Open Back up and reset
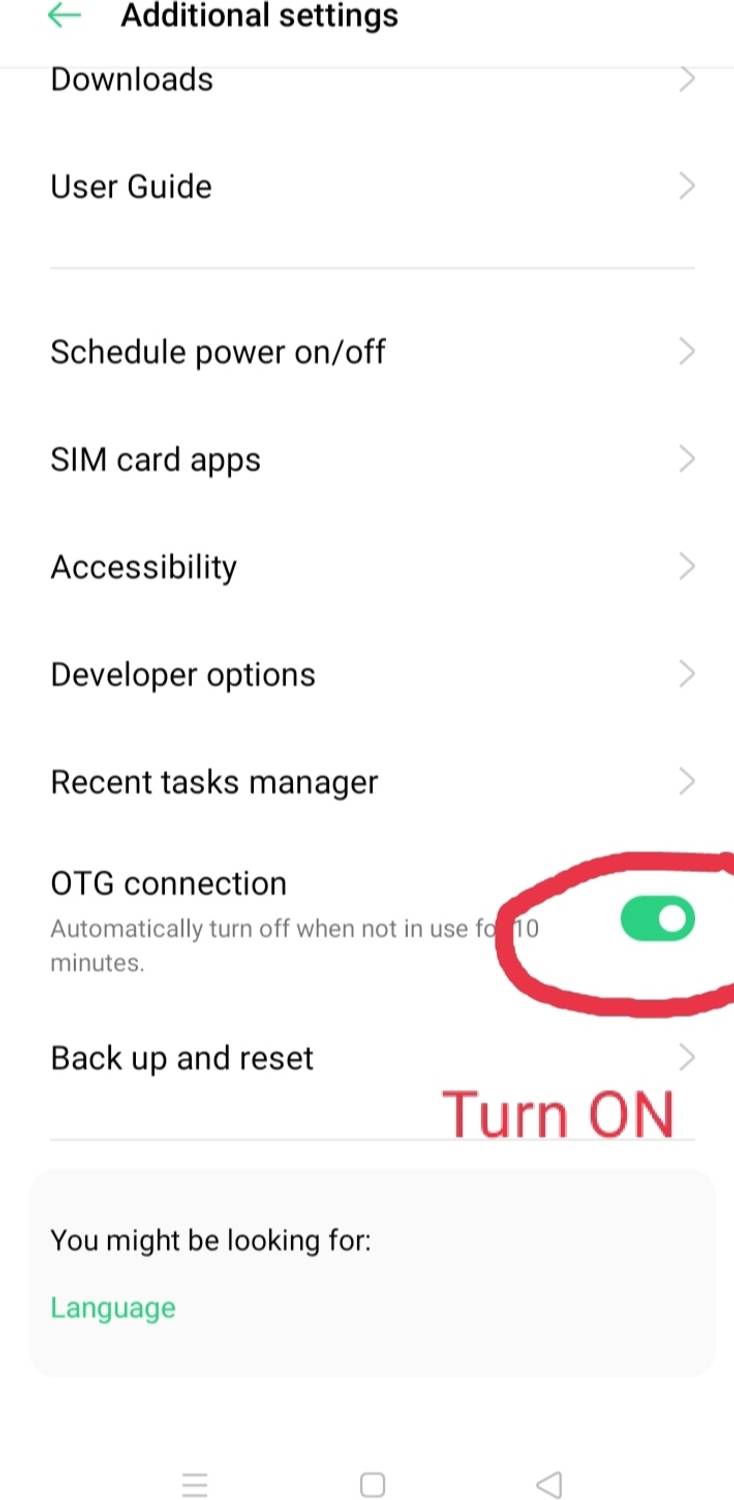Screen dimensions: 734x1500 click(367, 1058)
